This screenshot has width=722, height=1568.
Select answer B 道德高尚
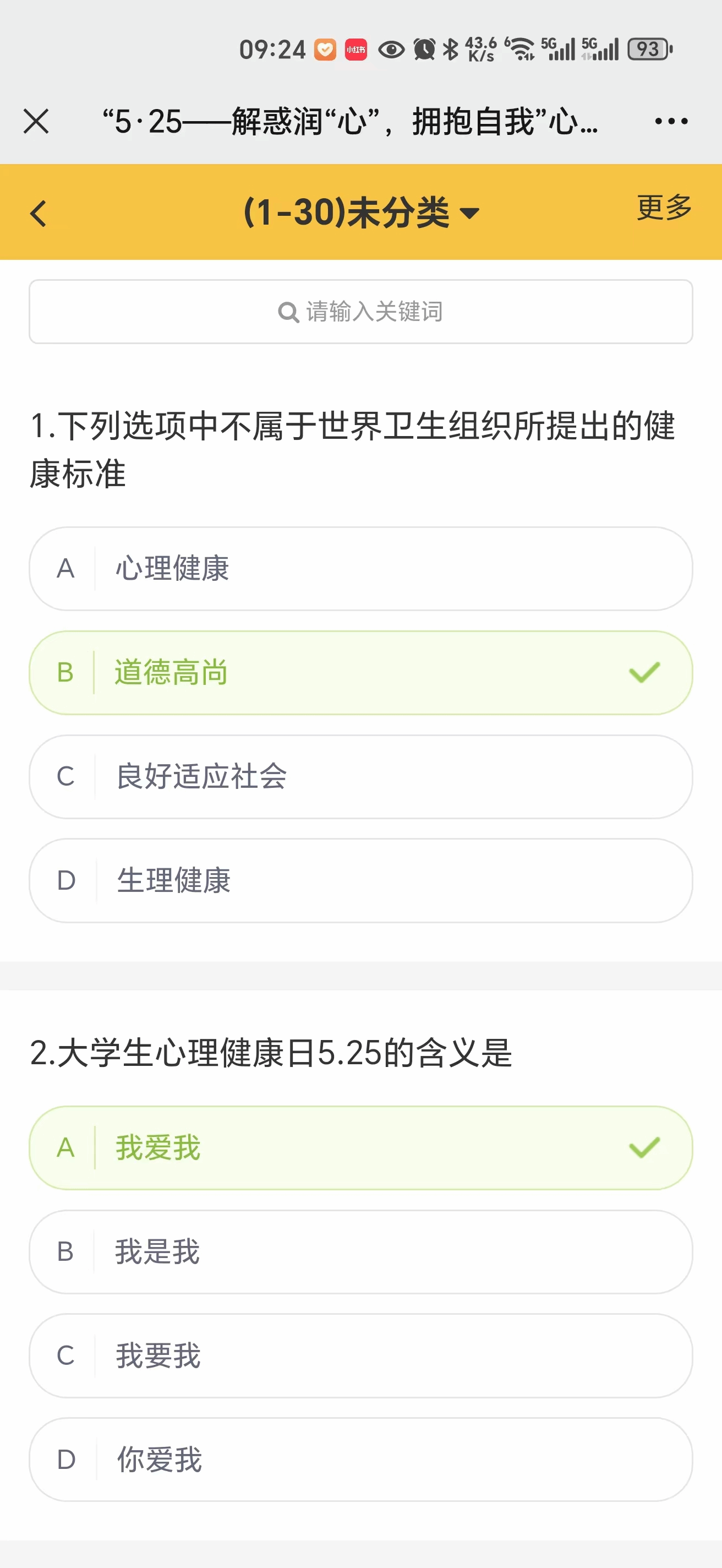pos(360,673)
